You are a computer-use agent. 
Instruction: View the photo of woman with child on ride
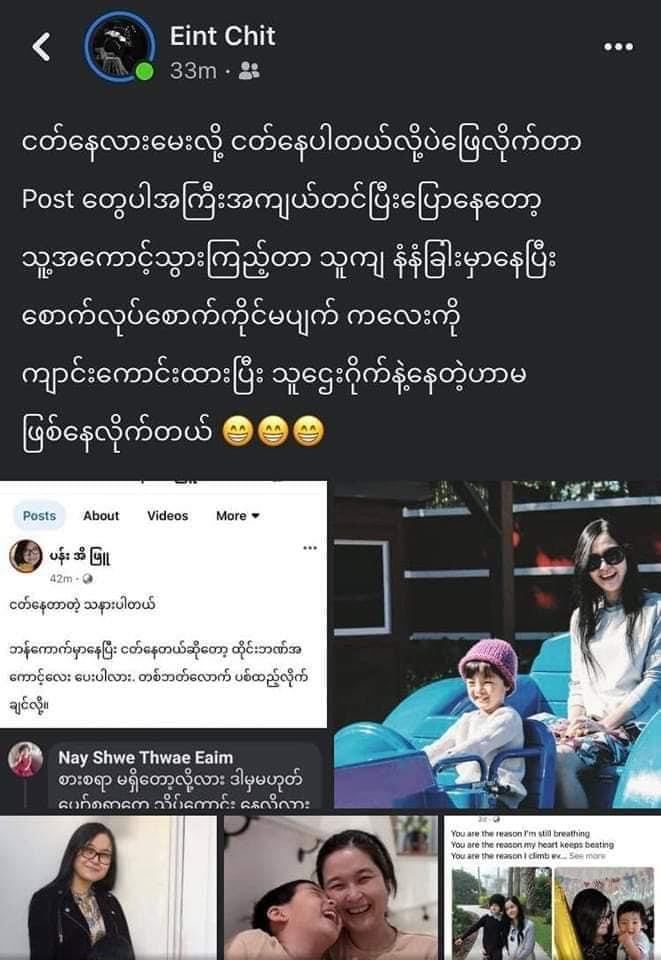point(497,645)
